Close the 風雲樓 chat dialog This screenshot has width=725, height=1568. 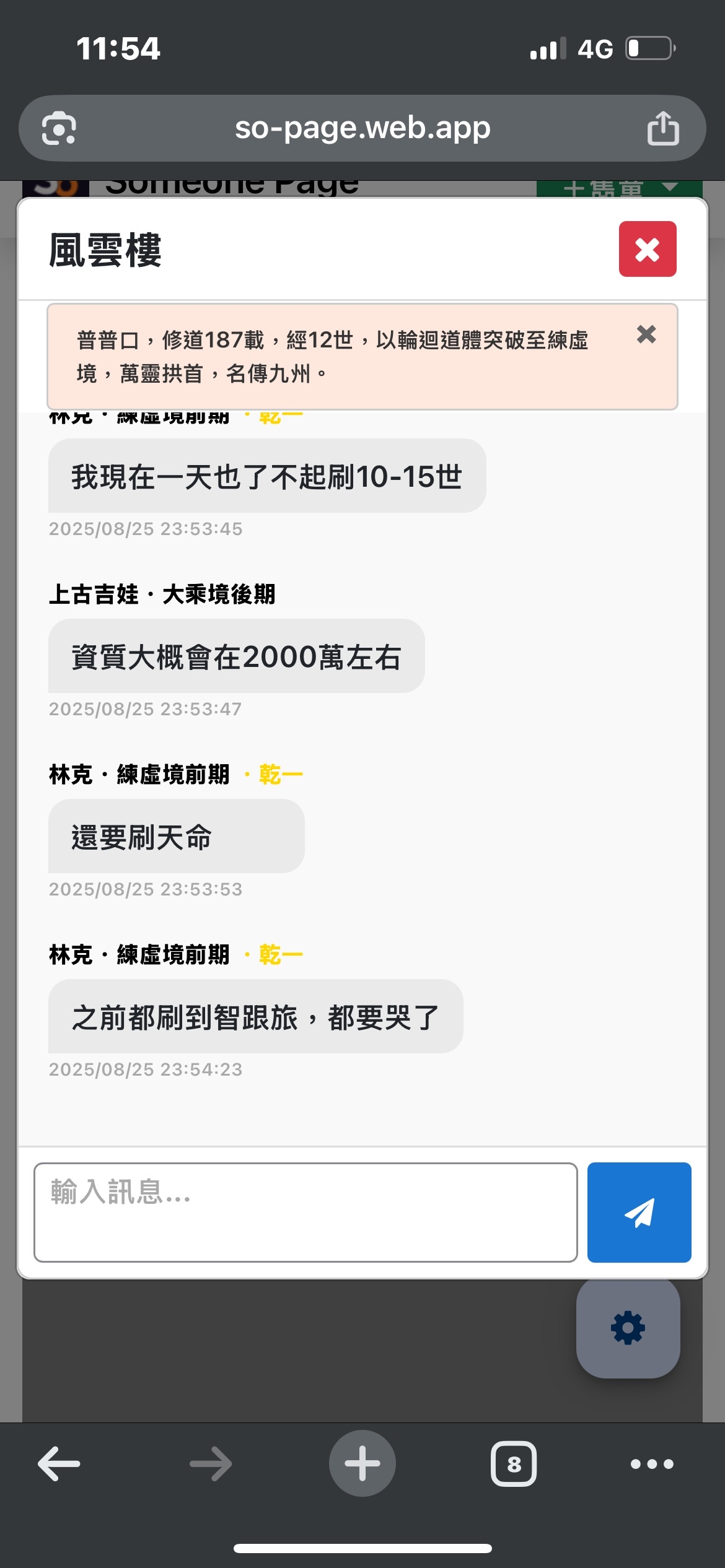pos(647,249)
